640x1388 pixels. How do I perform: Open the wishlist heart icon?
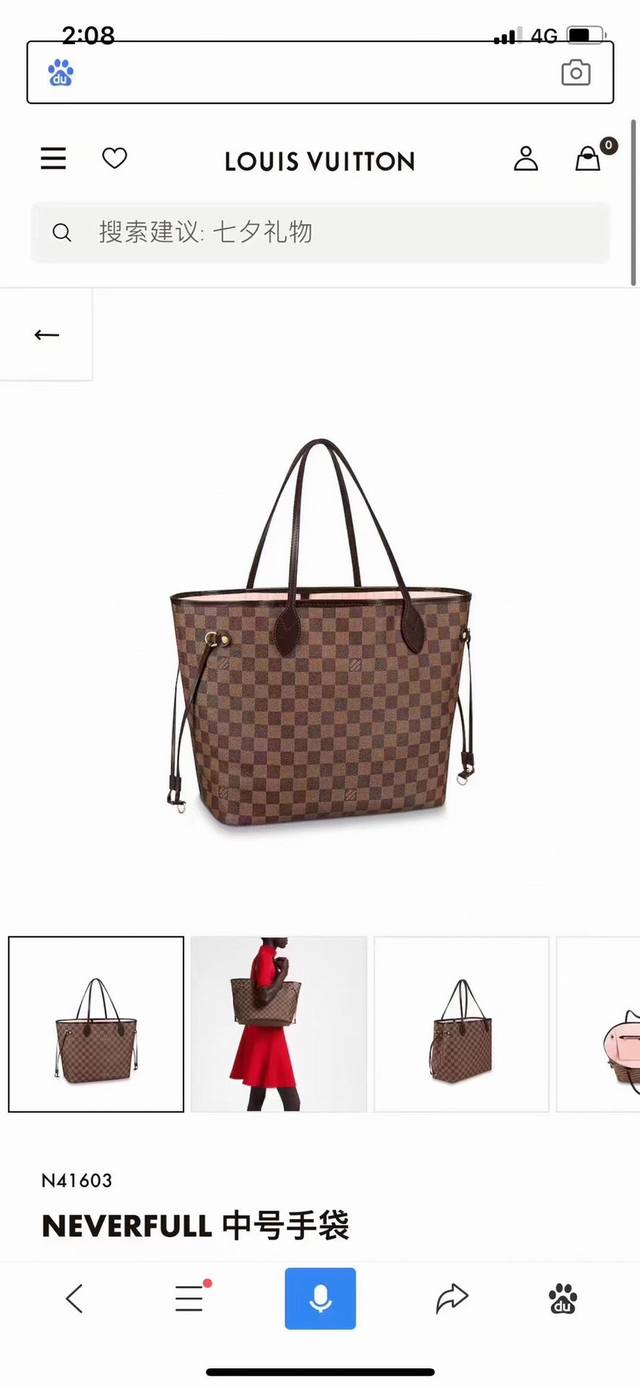[x=115, y=158]
